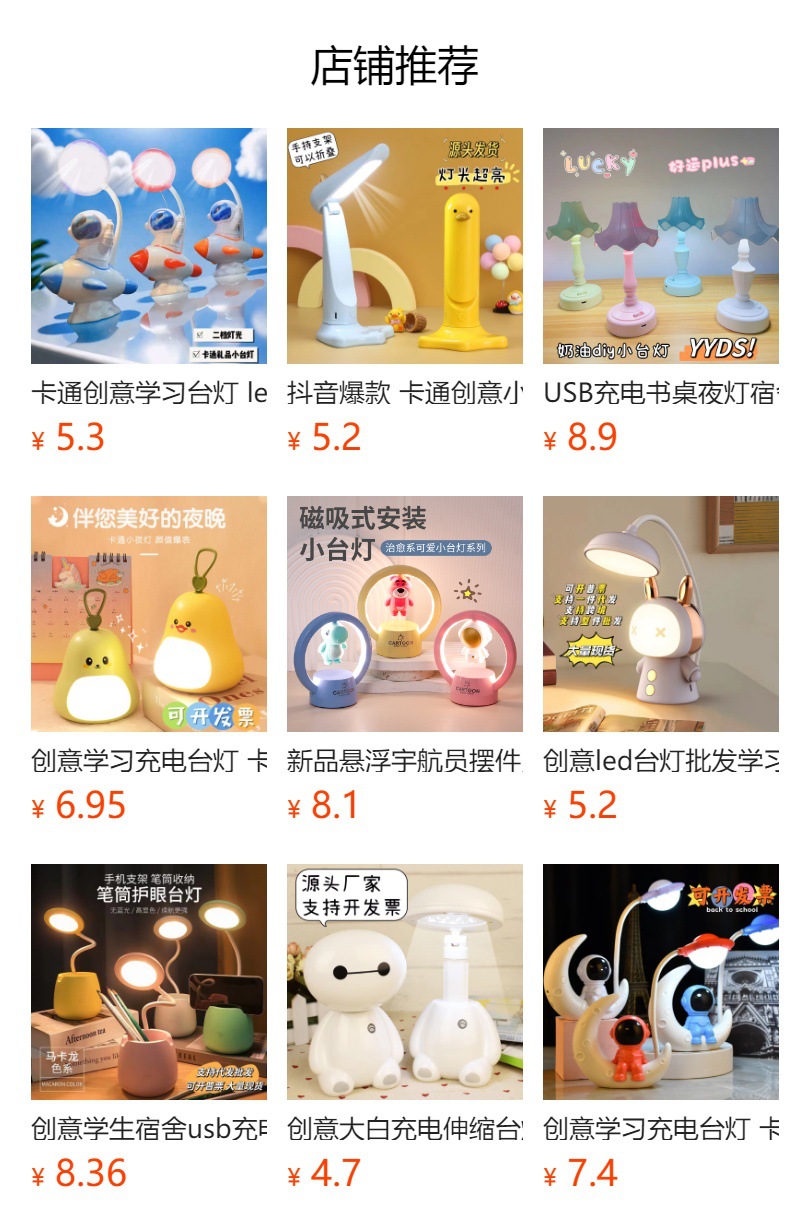Open the 抖音爆款 卡通创意 lamp card
The image size is (790, 1232).
point(405,293)
